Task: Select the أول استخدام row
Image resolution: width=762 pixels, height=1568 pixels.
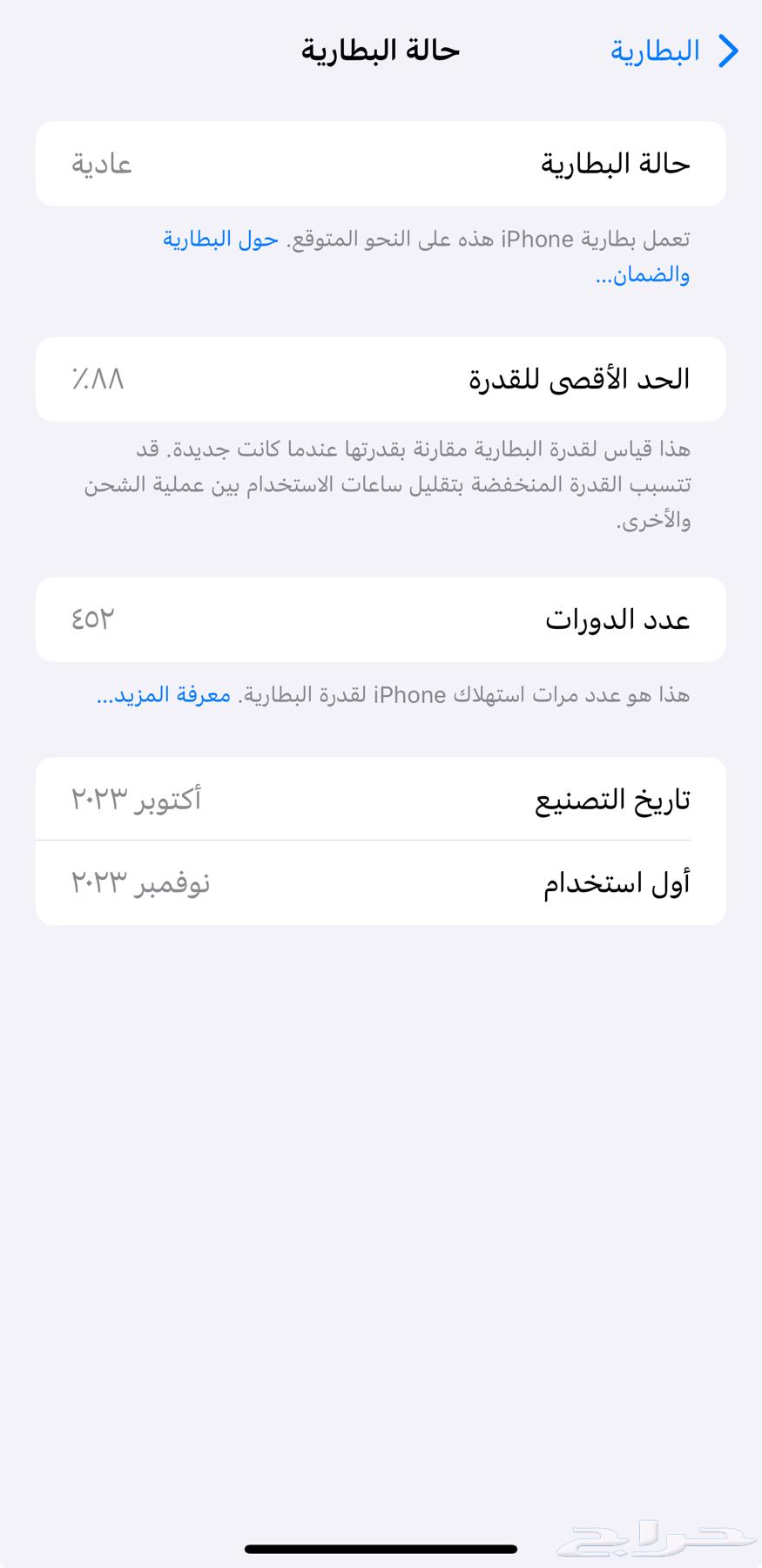Action: pyautogui.click(x=381, y=882)
